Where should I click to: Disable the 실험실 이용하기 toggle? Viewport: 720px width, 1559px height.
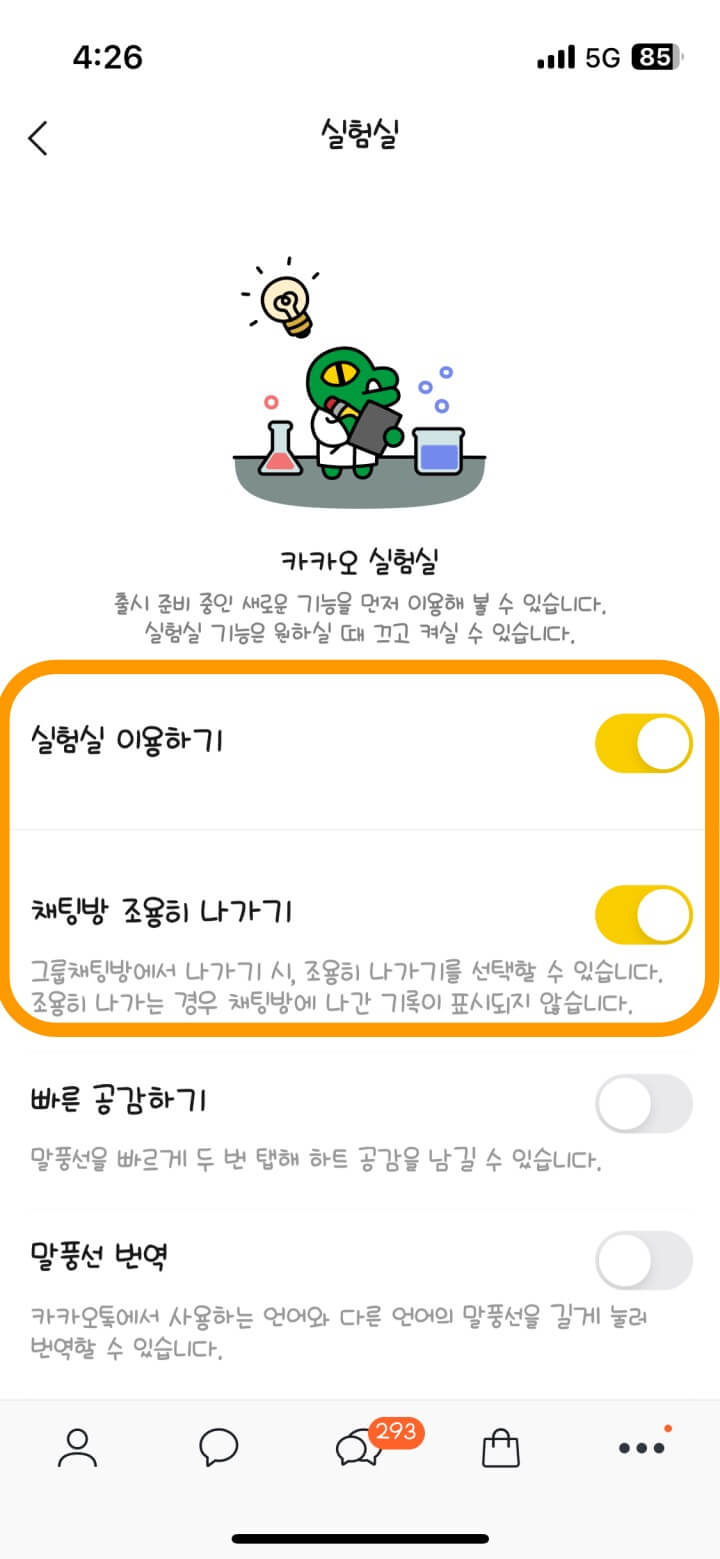pyautogui.click(x=644, y=742)
